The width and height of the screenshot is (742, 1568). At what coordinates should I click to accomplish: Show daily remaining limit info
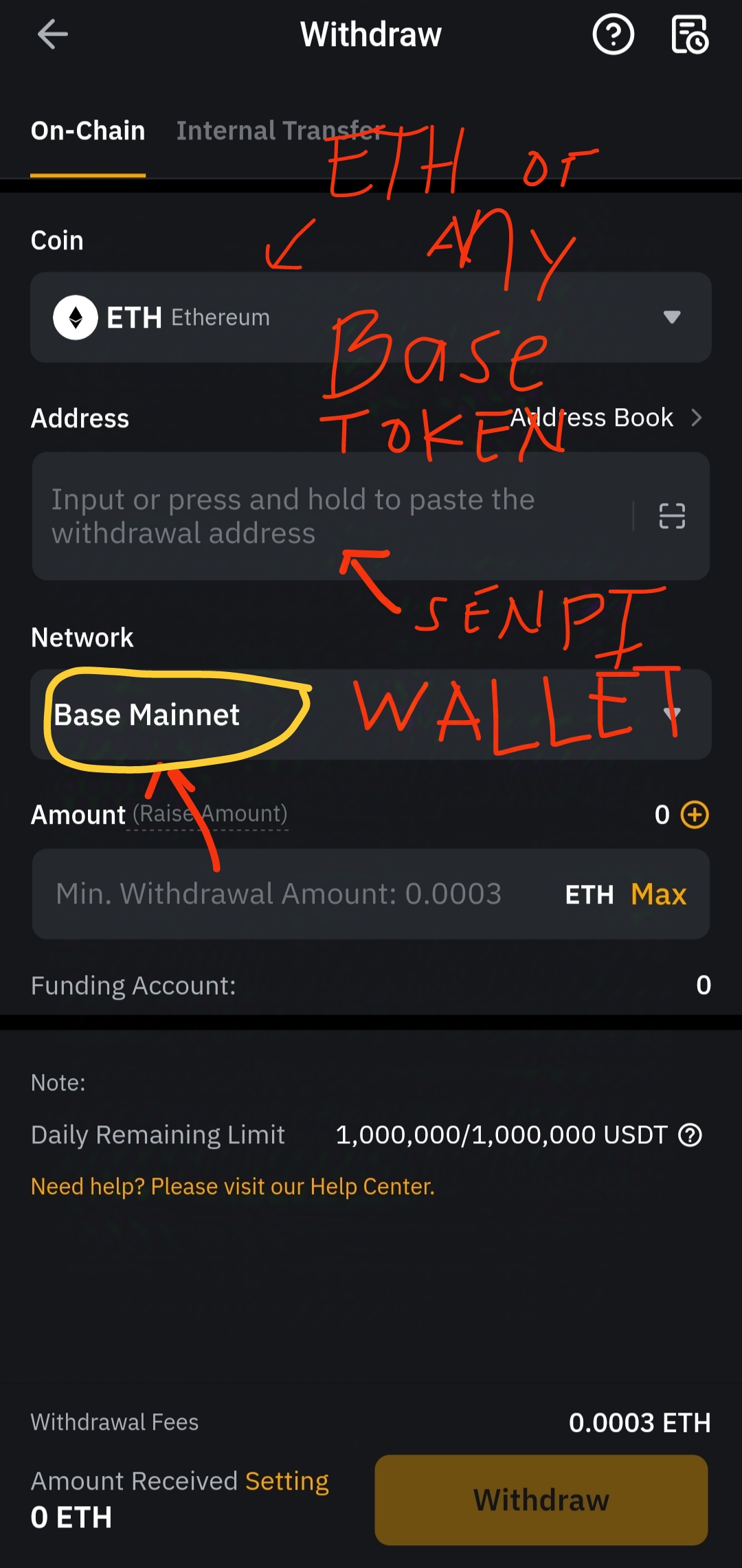click(x=690, y=1135)
